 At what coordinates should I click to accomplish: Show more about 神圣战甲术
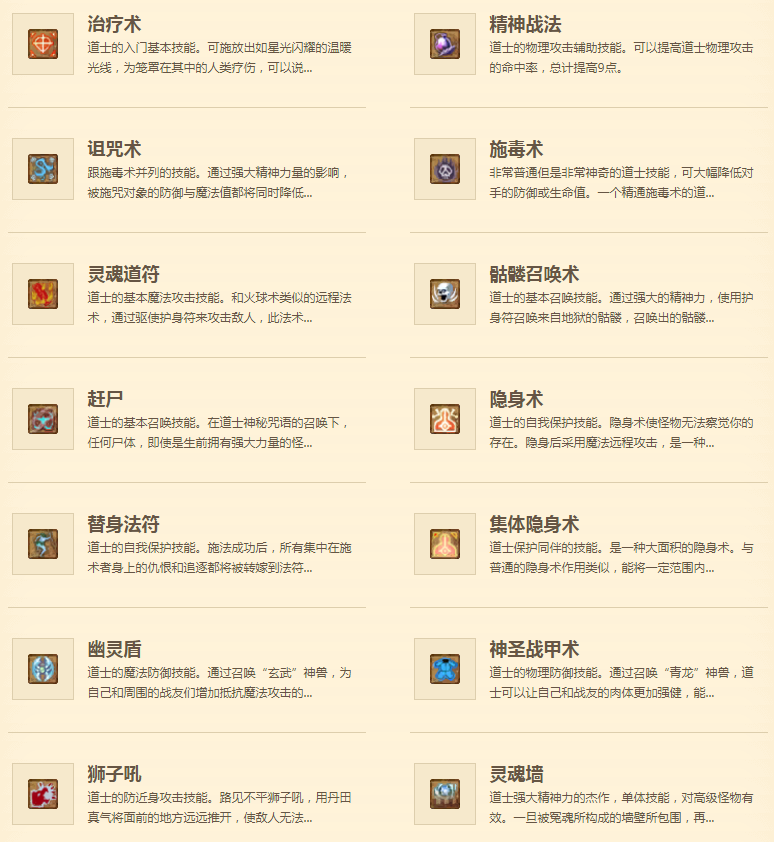tap(534, 650)
